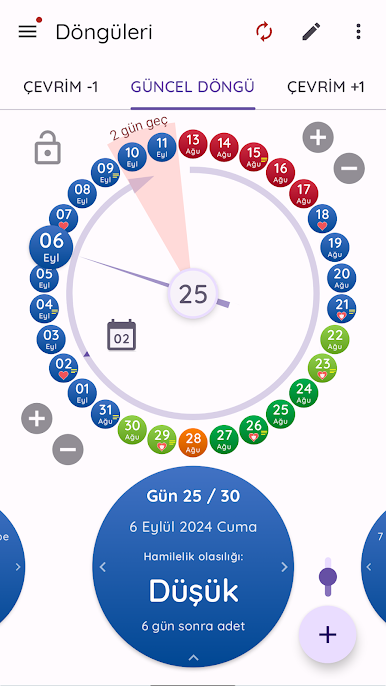Image resolution: width=386 pixels, height=686 pixels.
Task: Go to previous day with left chevron
Action: (x=102, y=567)
